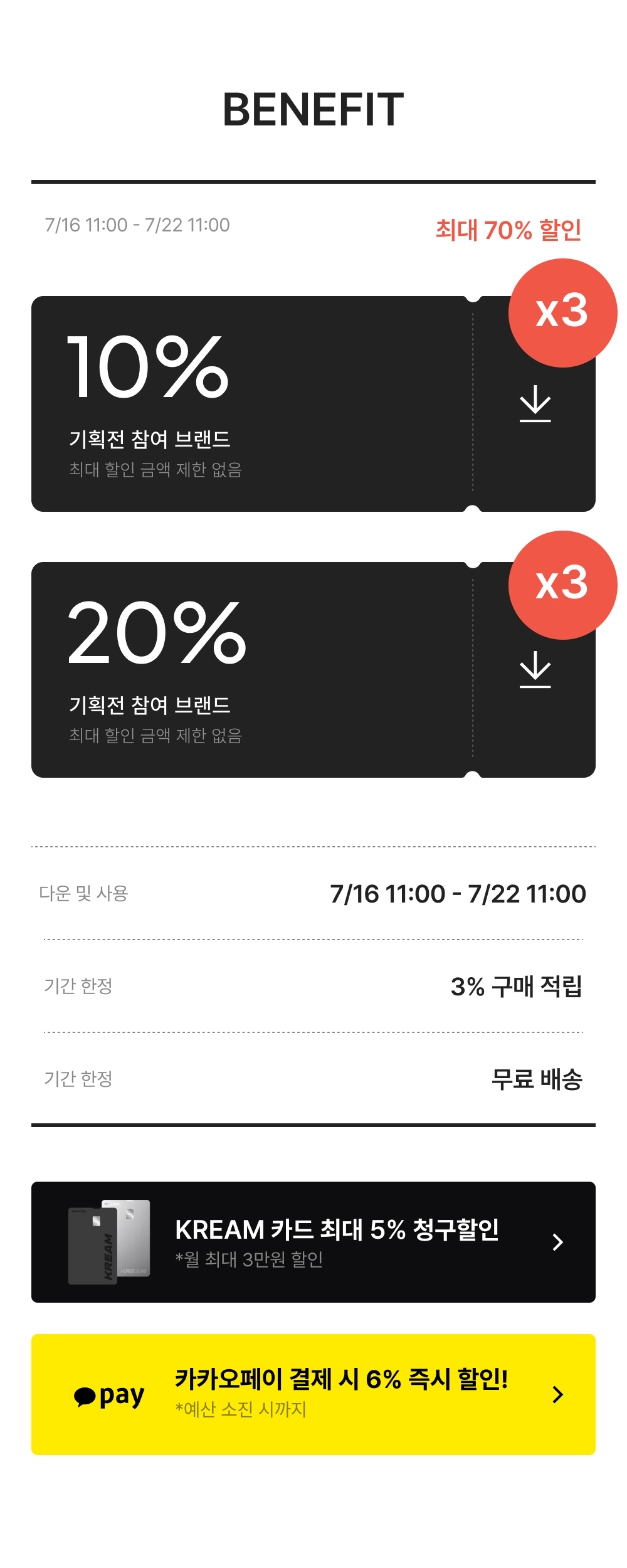The image size is (627, 1568).
Task: Open the 카카오페이 6% 즉시 할인 banner
Action: click(313, 1394)
